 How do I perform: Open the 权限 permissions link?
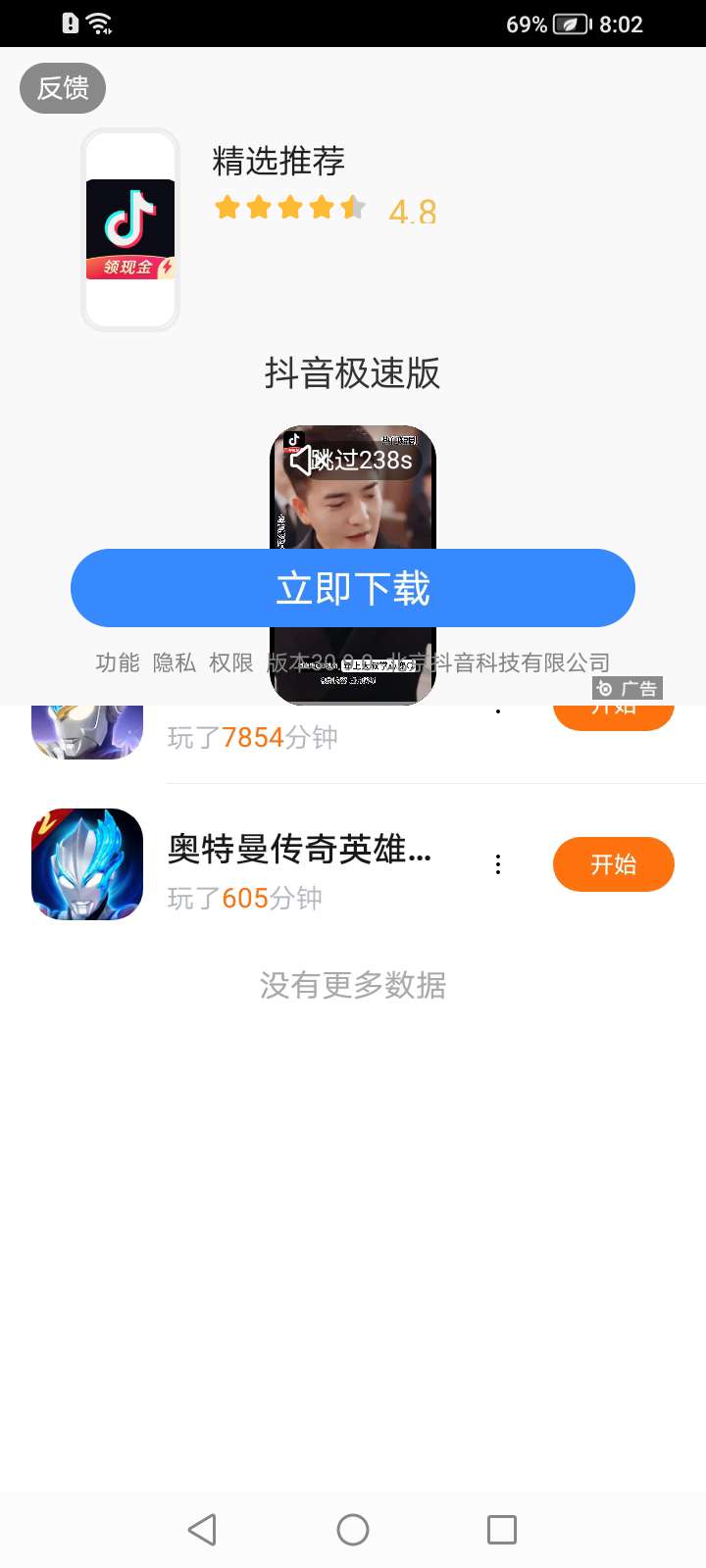coord(231,663)
